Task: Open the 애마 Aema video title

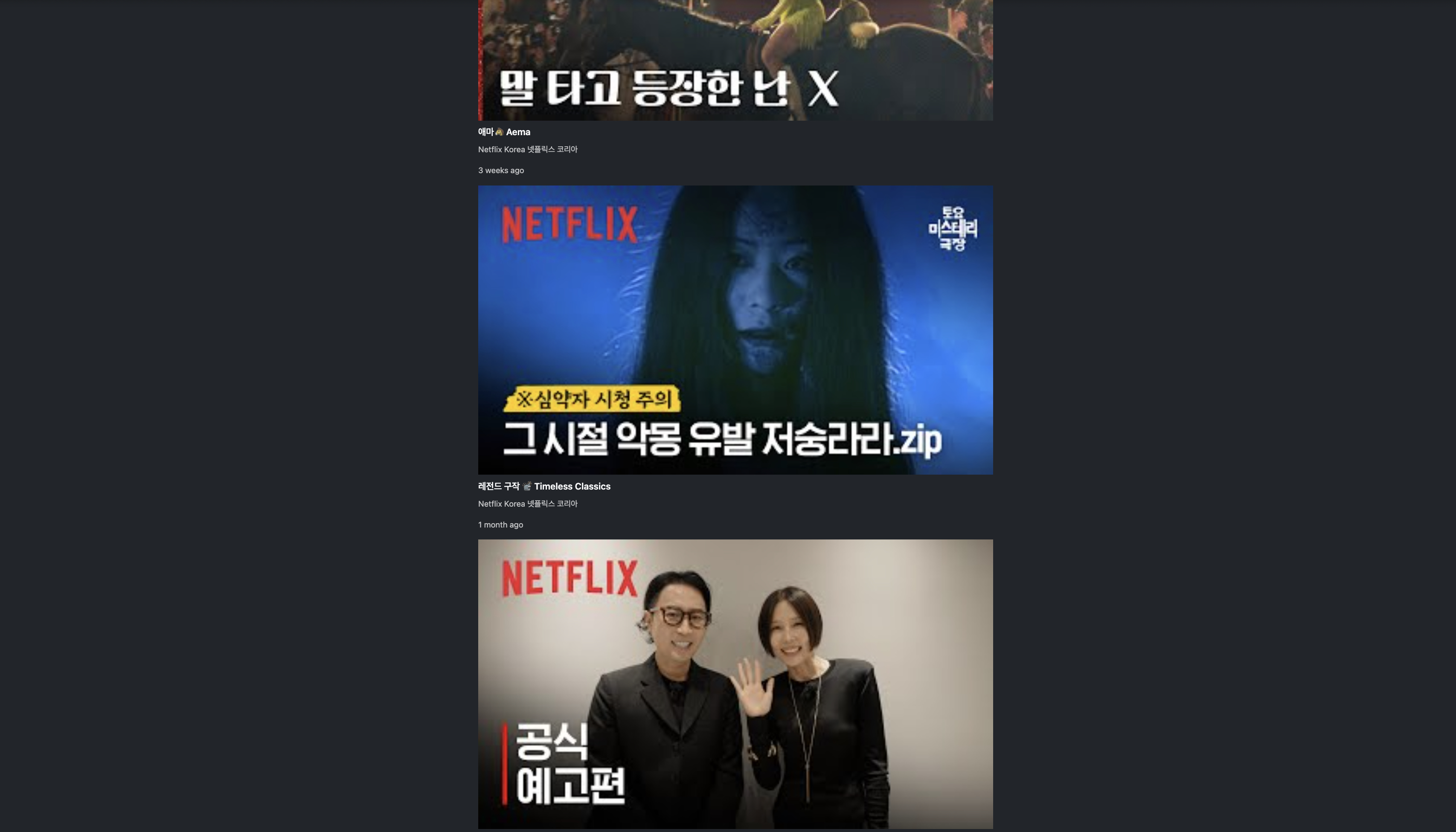Action: tap(504, 132)
